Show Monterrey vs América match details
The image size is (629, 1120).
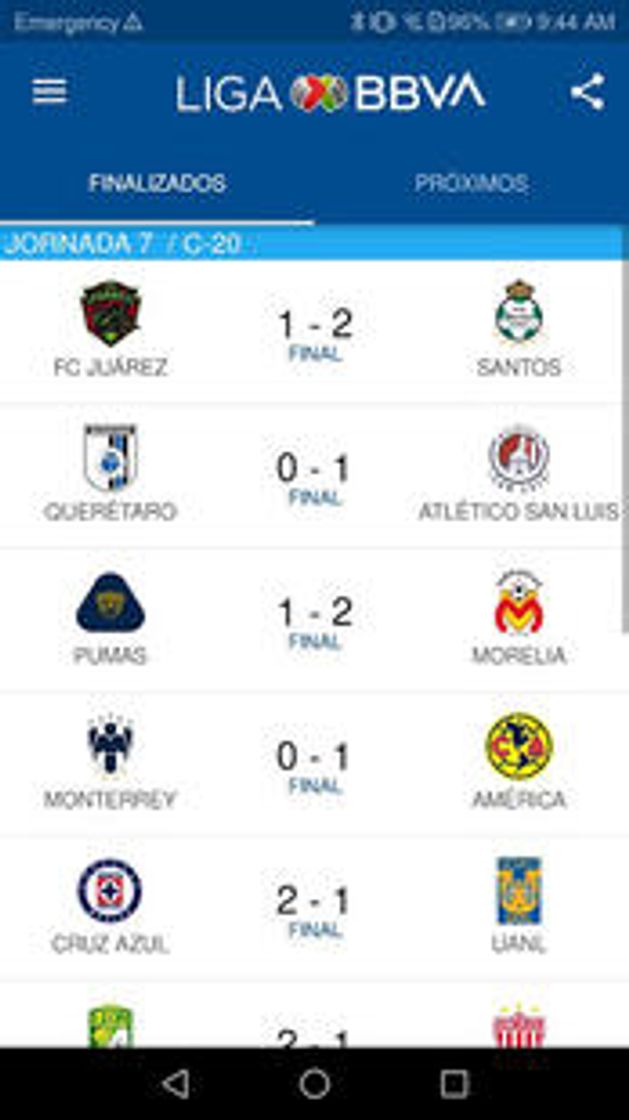click(x=314, y=765)
